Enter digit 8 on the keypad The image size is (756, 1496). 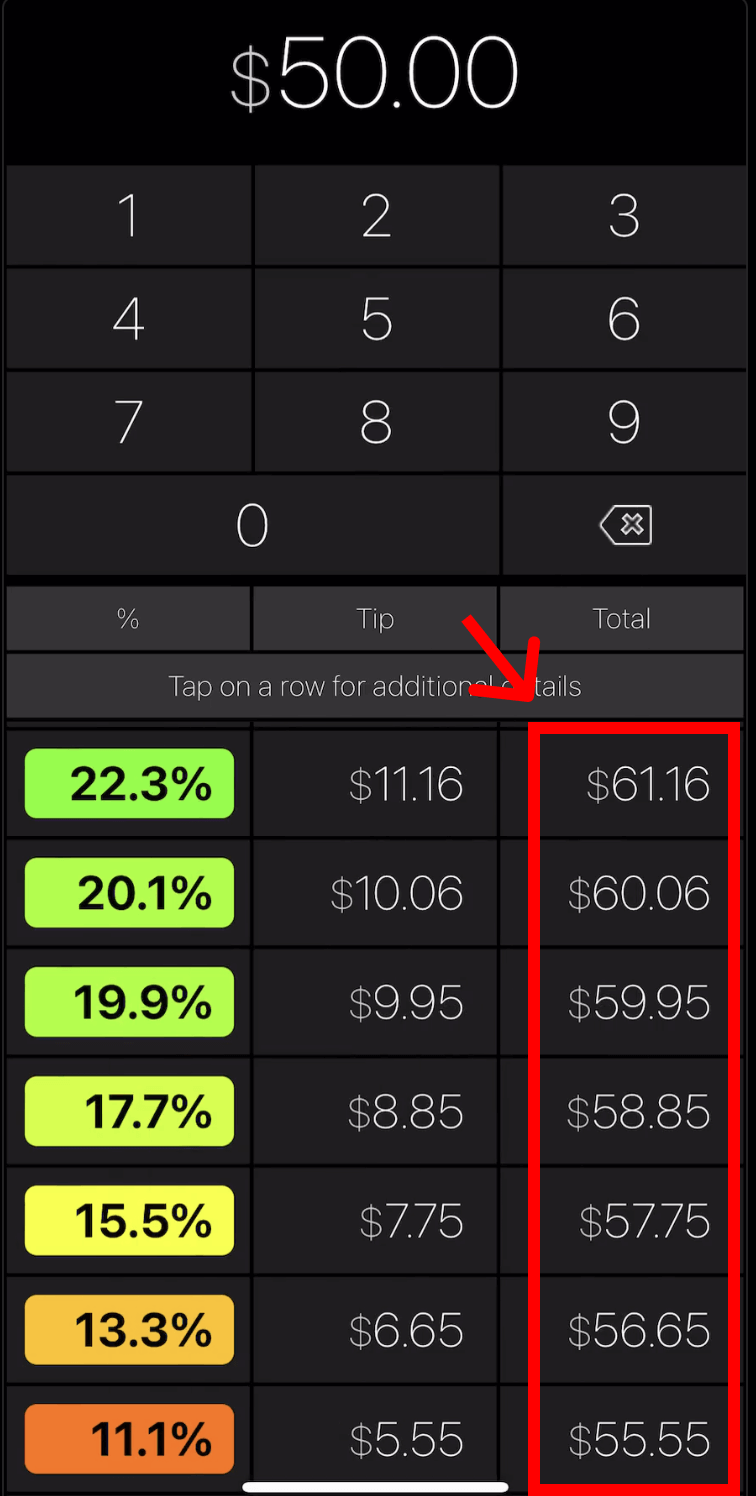[x=376, y=422]
